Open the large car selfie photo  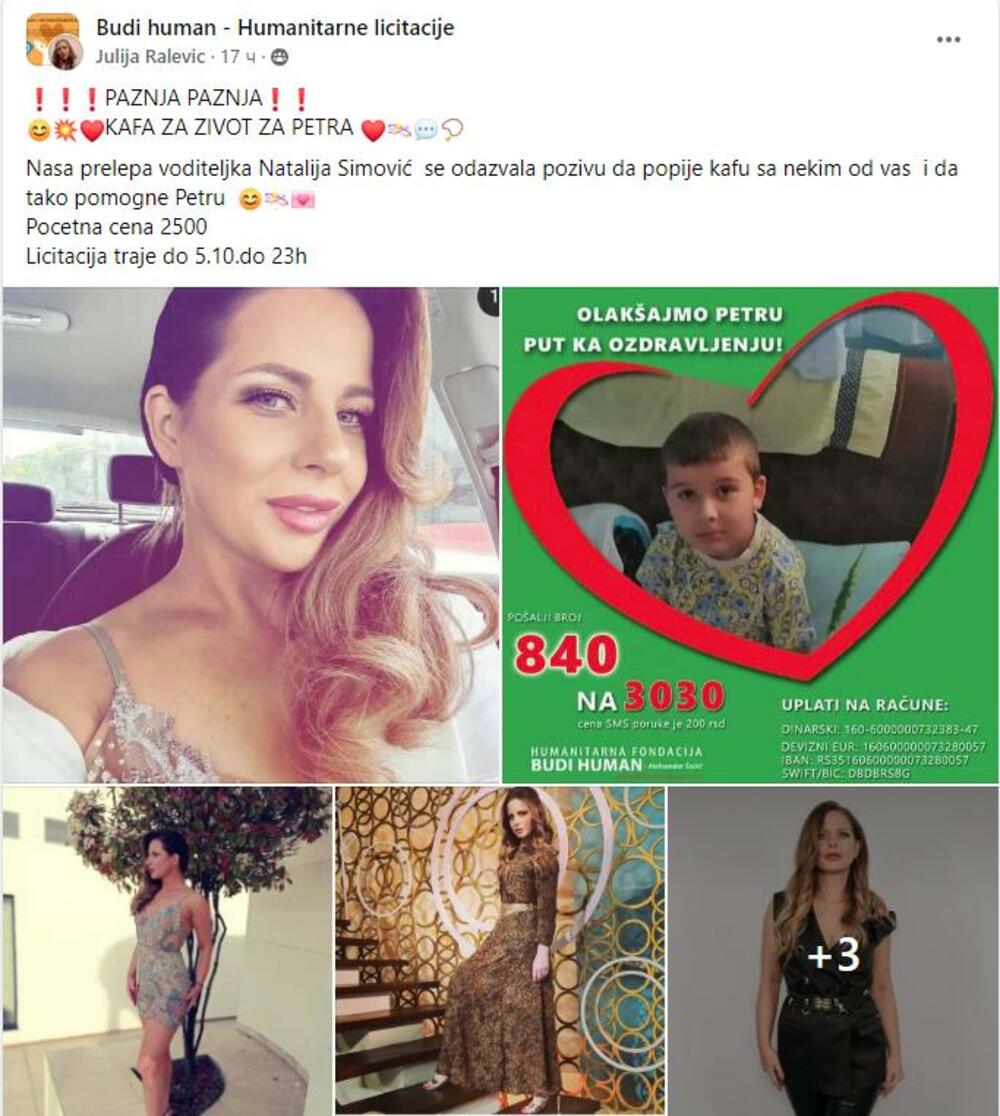coord(250,534)
